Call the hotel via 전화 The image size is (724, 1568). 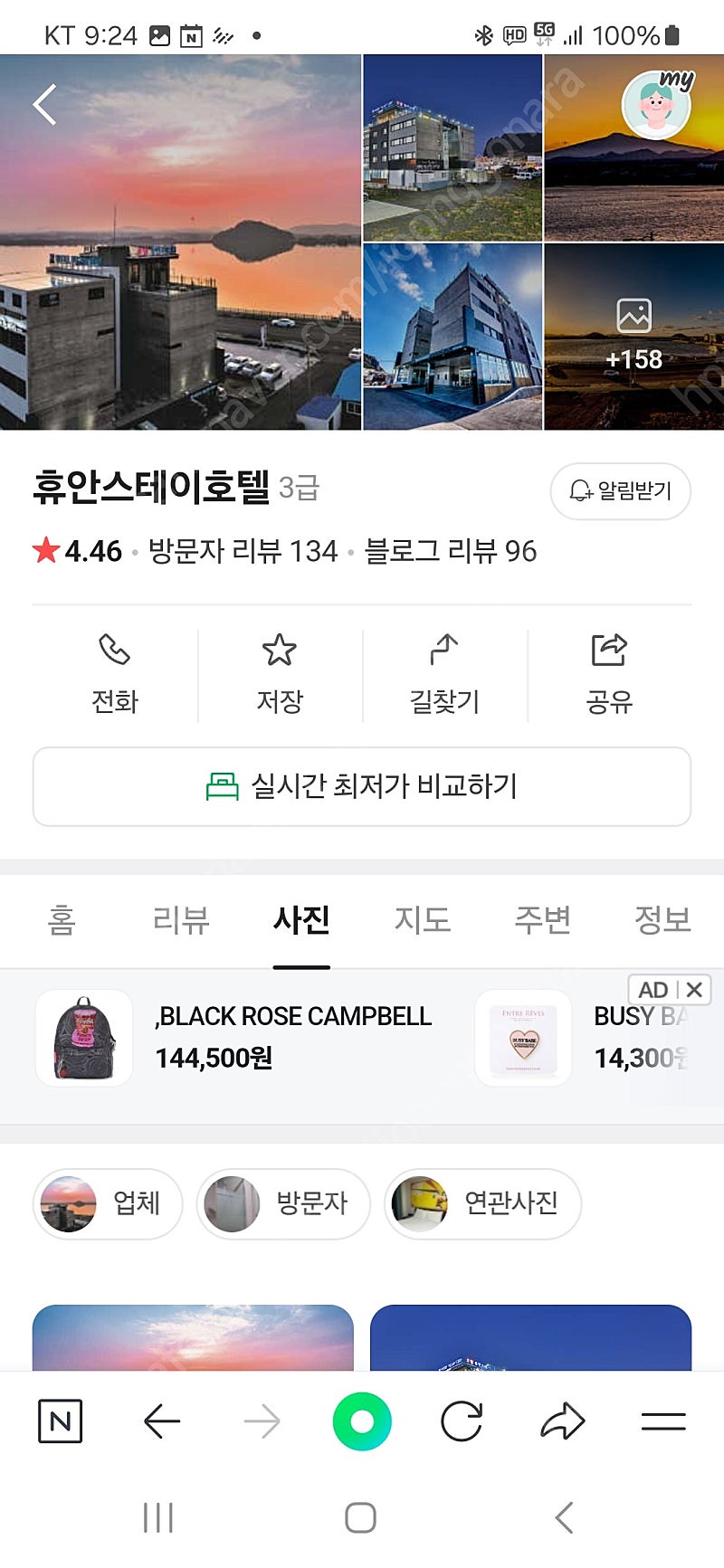pyautogui.click(x=115, y=675)
